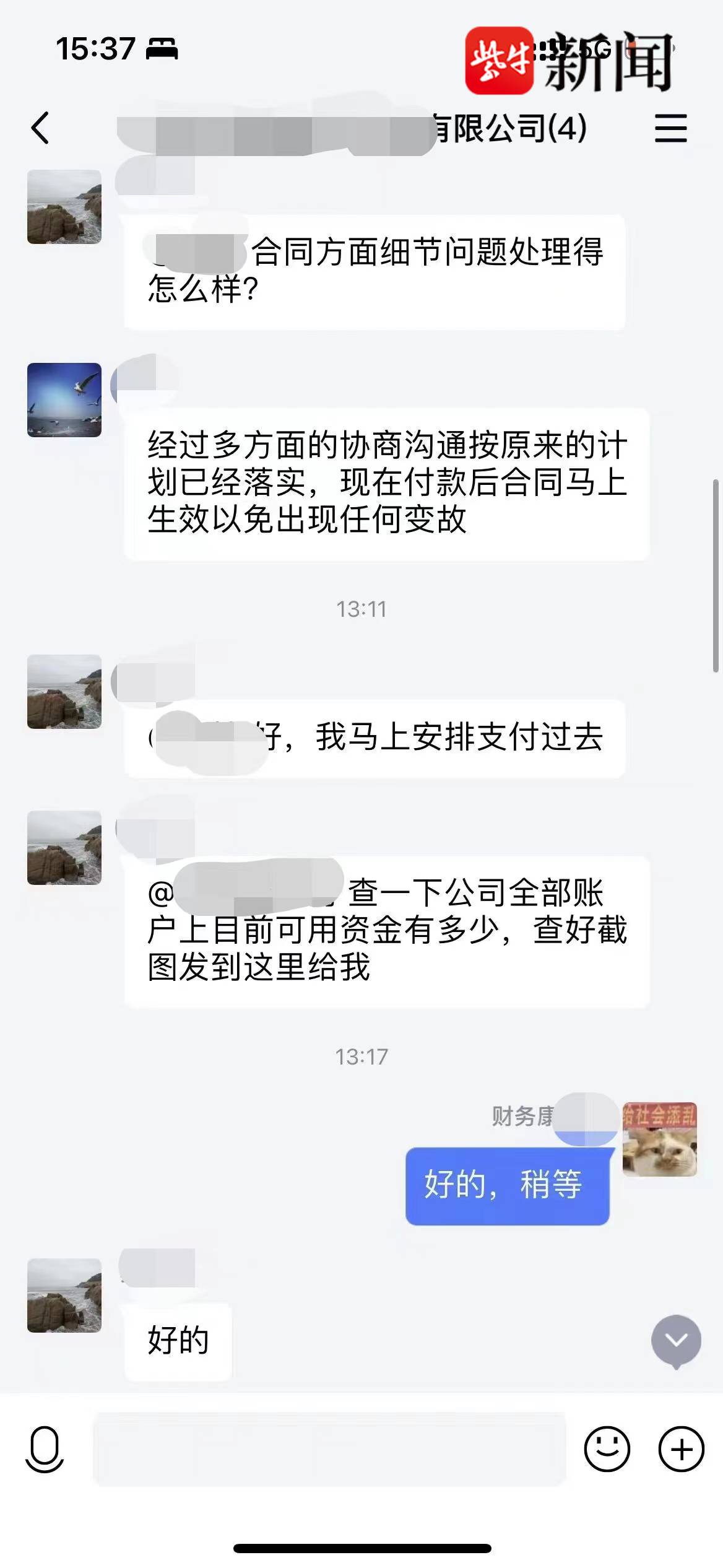Open the group chat menu
723x1568 pixels.
point(671,128)
